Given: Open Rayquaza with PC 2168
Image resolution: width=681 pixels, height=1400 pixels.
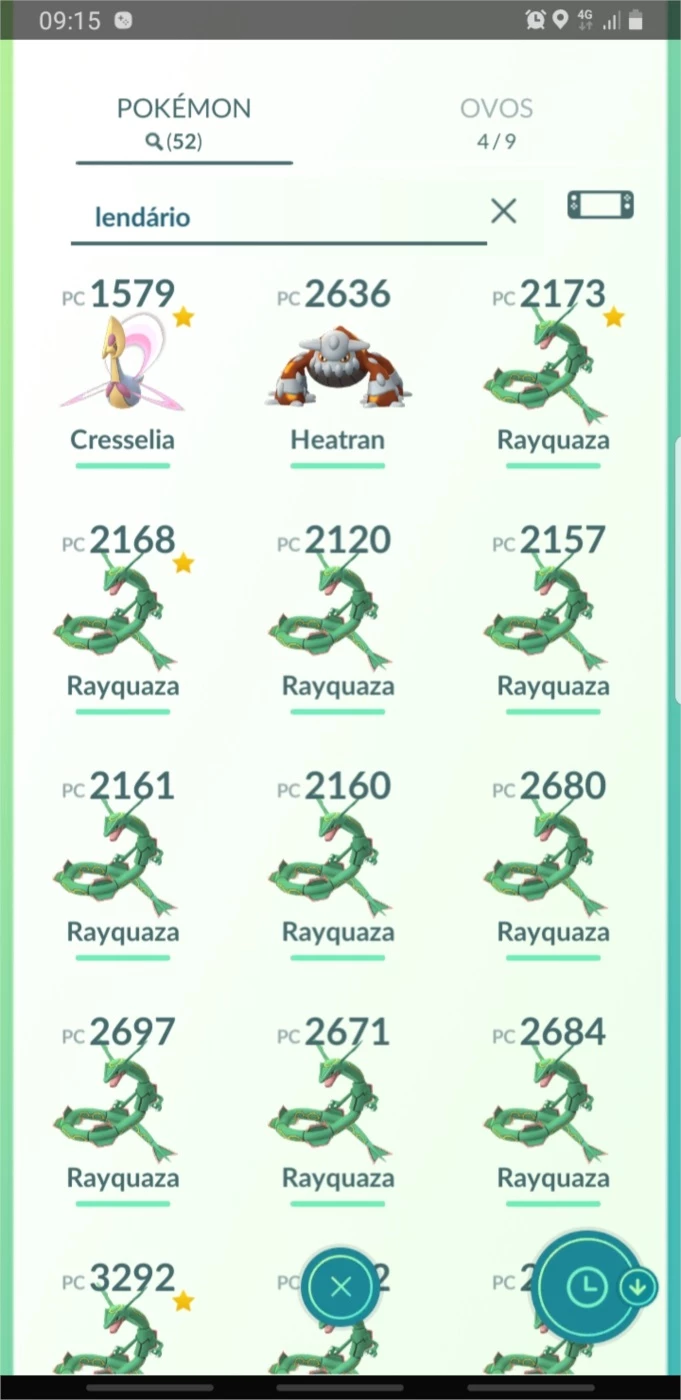Looking at the screenshot, I should 122,620.
